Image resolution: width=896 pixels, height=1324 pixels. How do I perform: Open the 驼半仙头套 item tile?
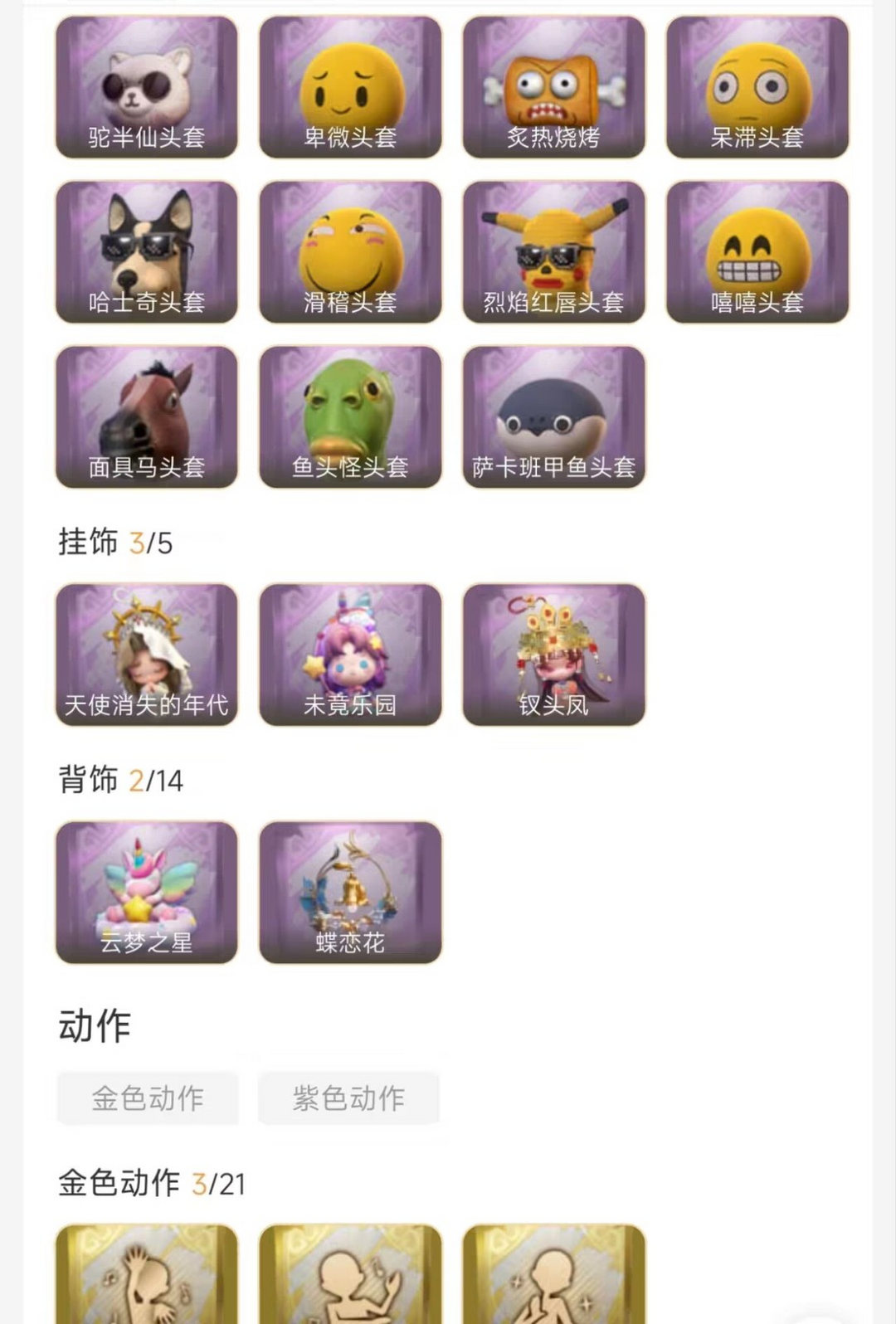(147, 87)
